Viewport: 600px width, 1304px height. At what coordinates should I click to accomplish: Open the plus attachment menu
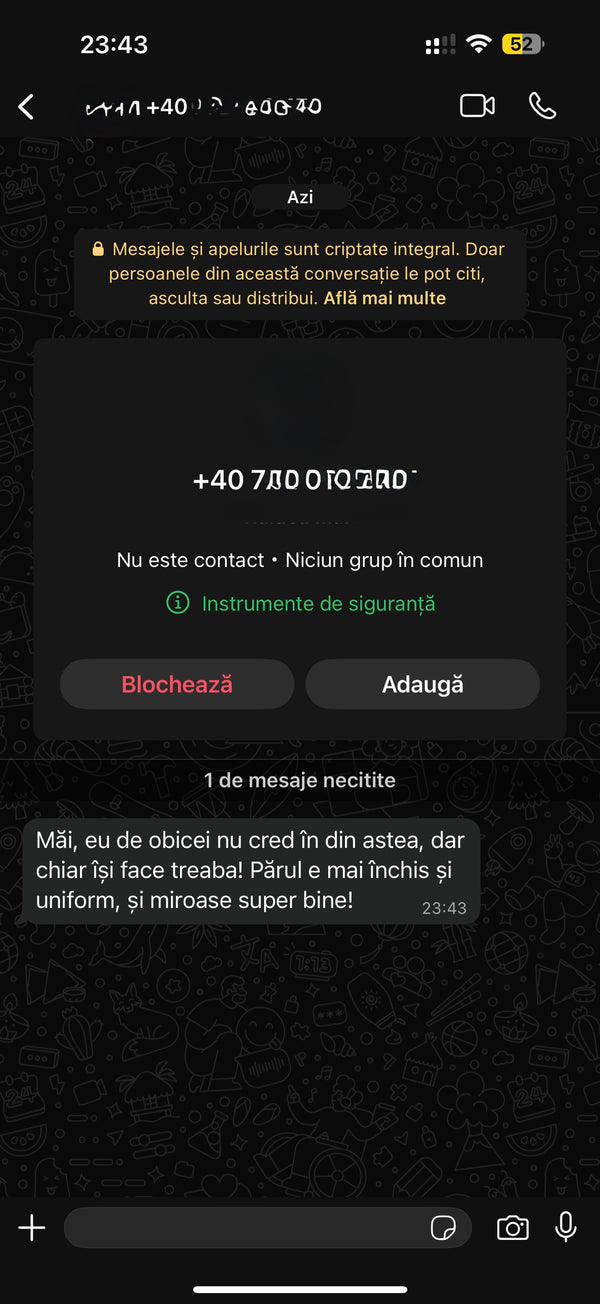tap(32, 1228)
